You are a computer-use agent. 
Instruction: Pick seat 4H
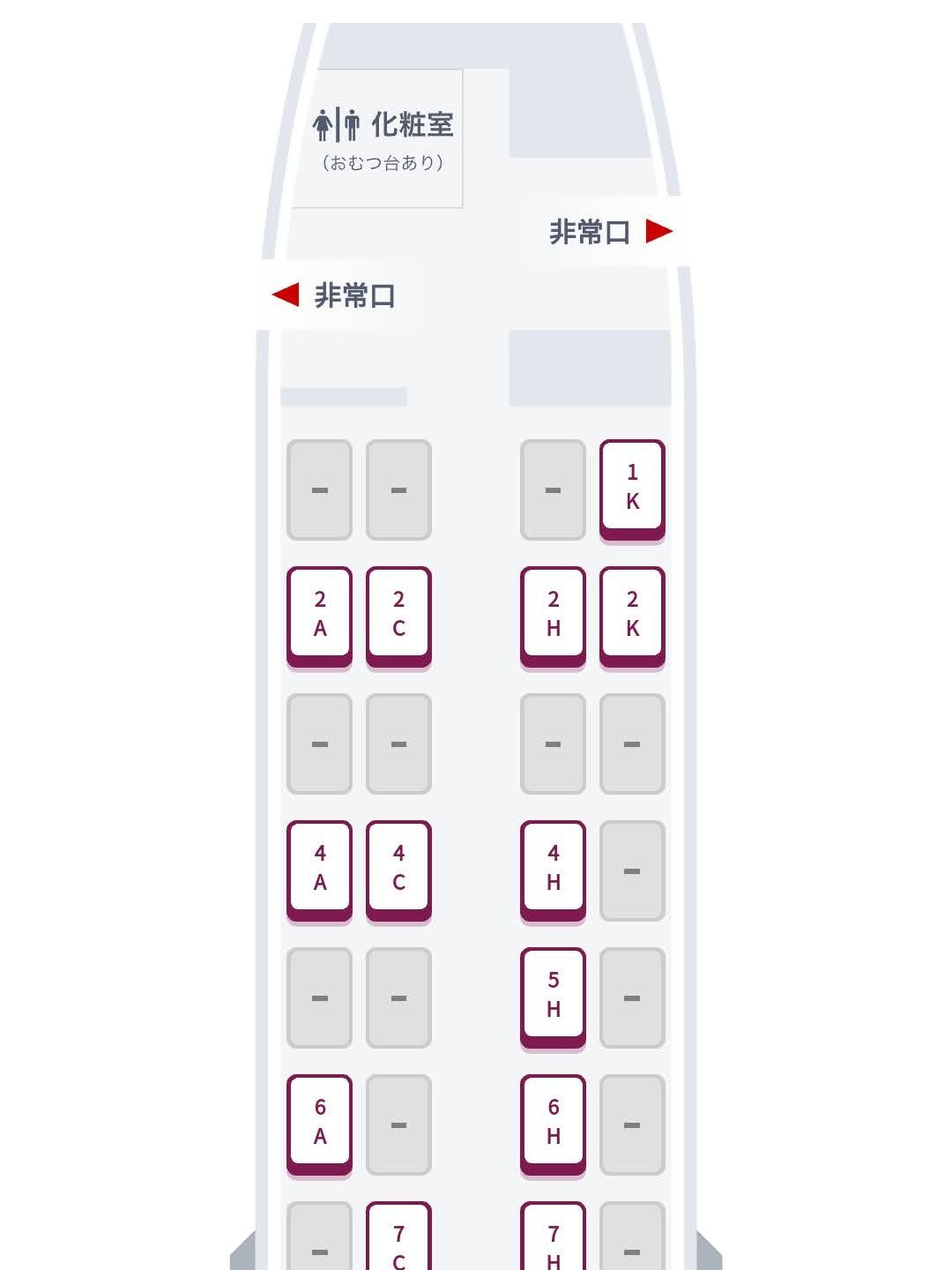pyautogui.click(x=553, y=868)
